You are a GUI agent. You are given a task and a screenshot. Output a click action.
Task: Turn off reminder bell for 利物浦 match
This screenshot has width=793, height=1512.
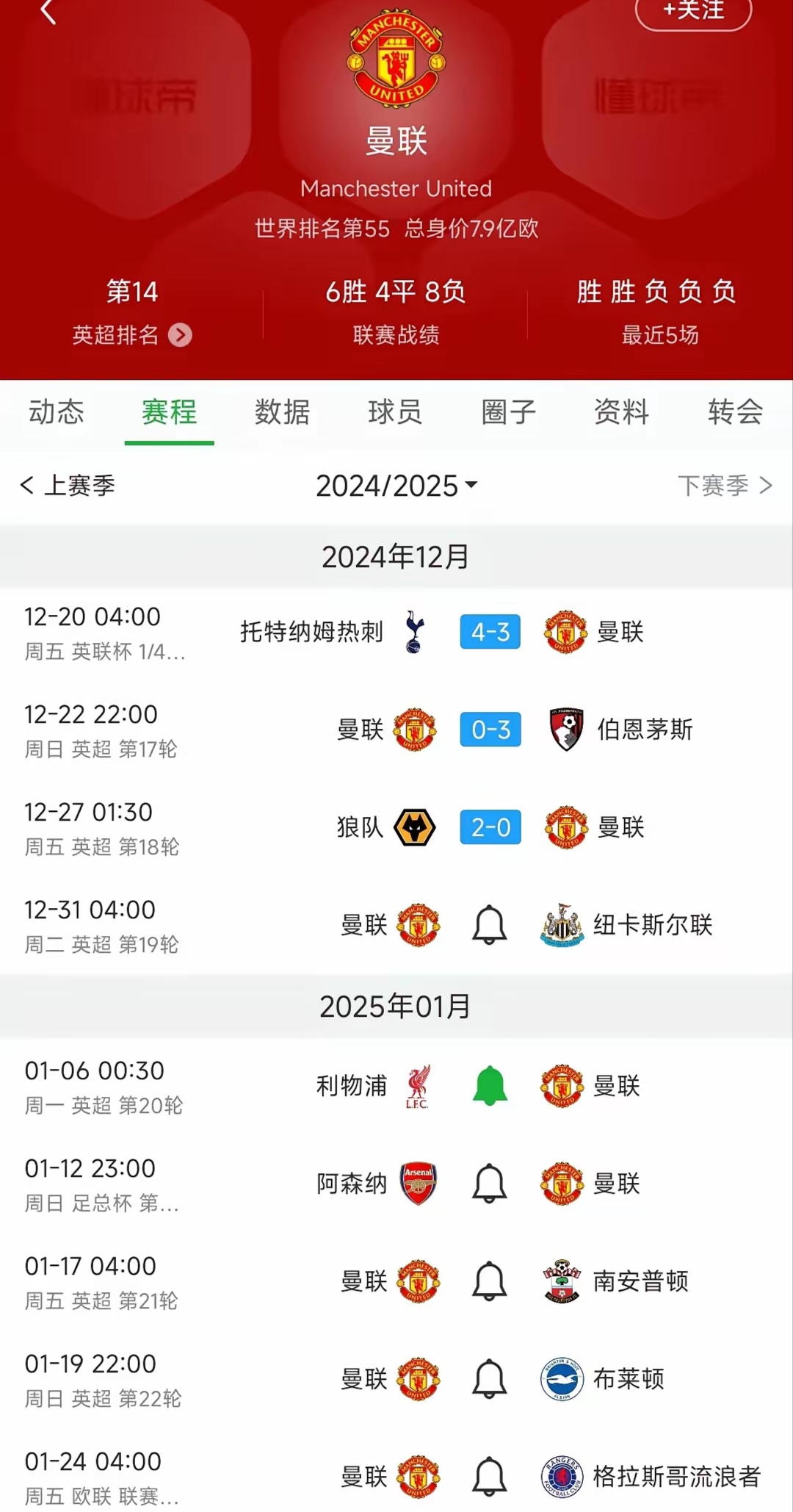click(490, 1086)
